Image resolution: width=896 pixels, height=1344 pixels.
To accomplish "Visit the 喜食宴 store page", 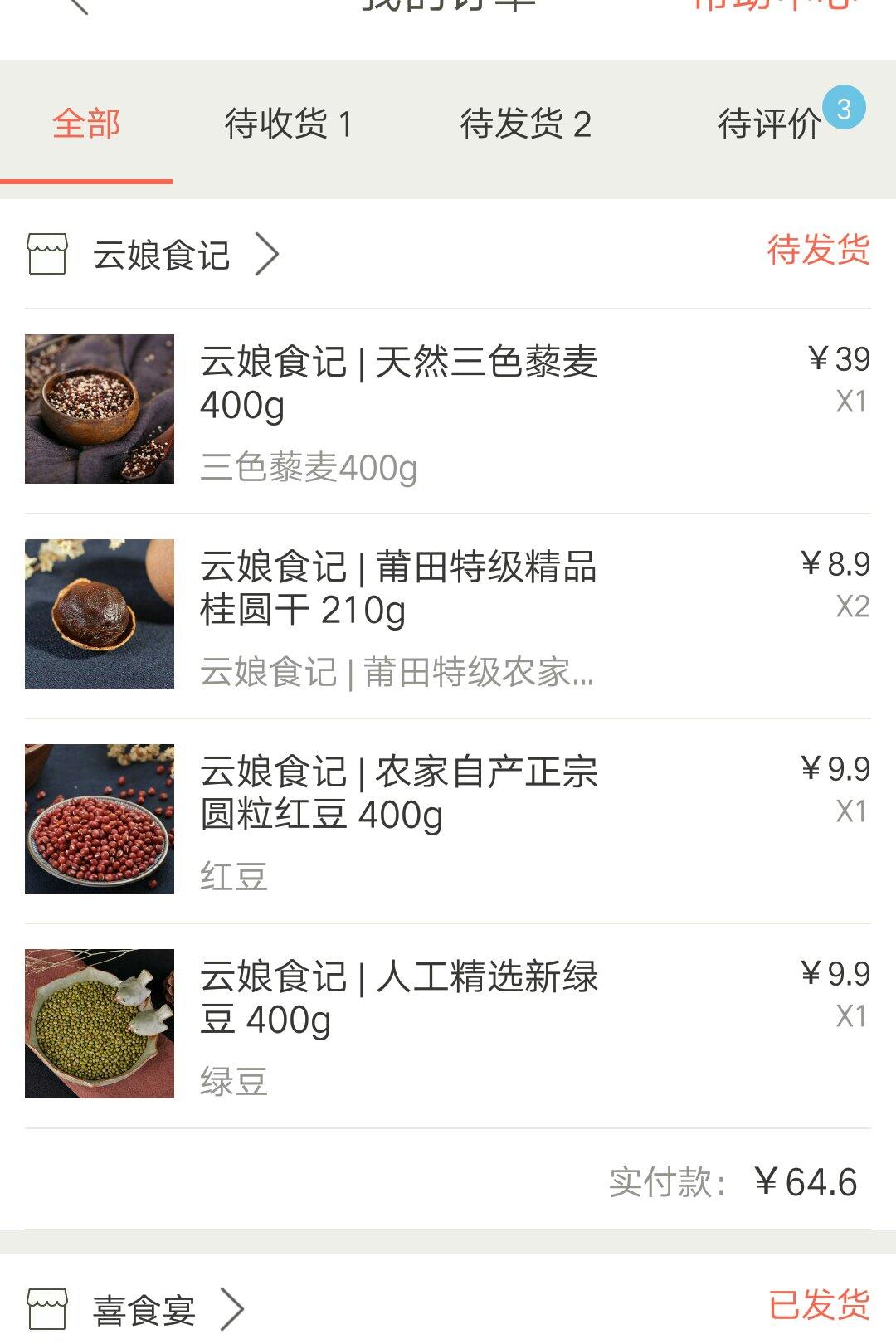I will tap(144, 1310).
